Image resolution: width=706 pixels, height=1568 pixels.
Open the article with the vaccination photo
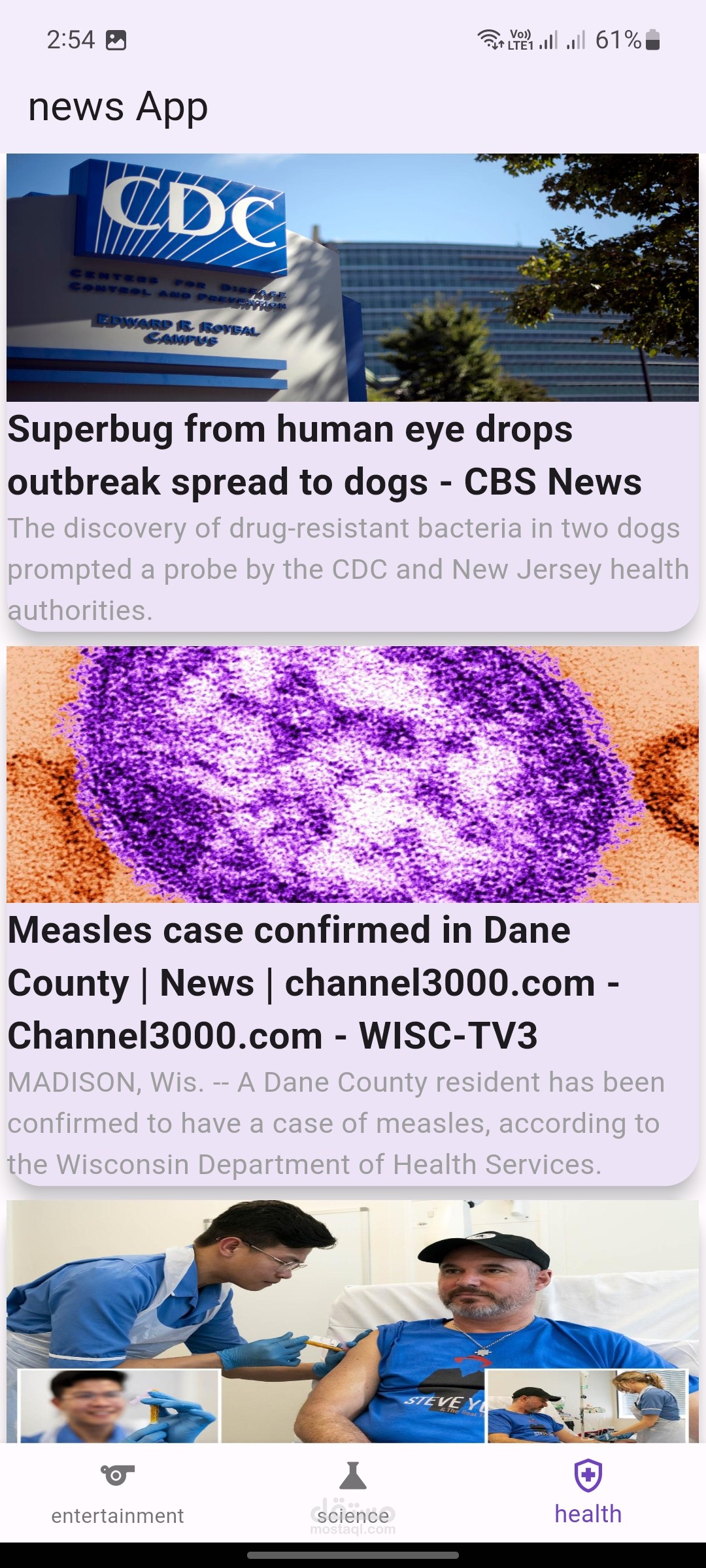pos(353,1321)
